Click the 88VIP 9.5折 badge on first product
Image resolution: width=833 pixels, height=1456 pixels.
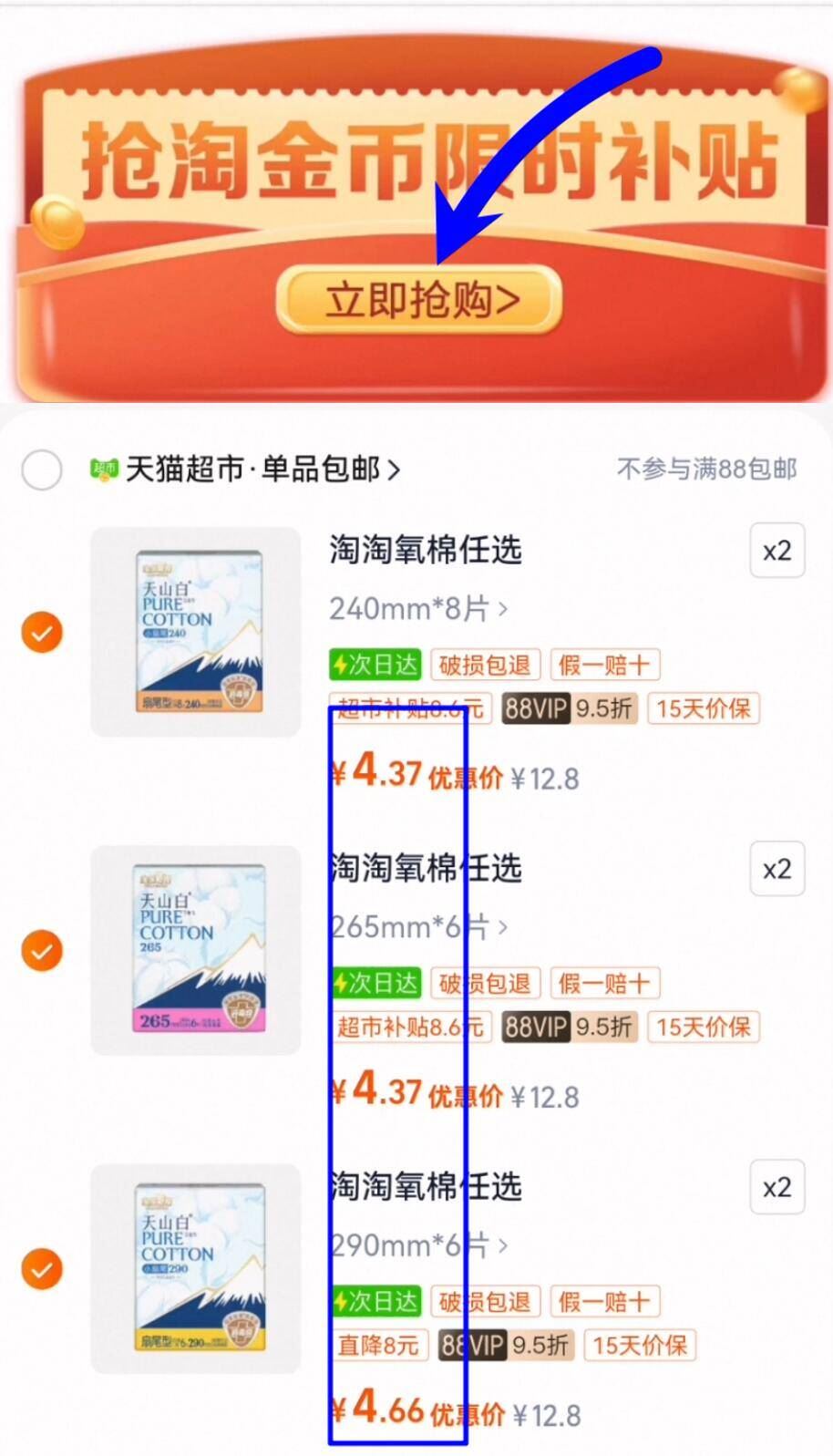(x=570, y=709)
